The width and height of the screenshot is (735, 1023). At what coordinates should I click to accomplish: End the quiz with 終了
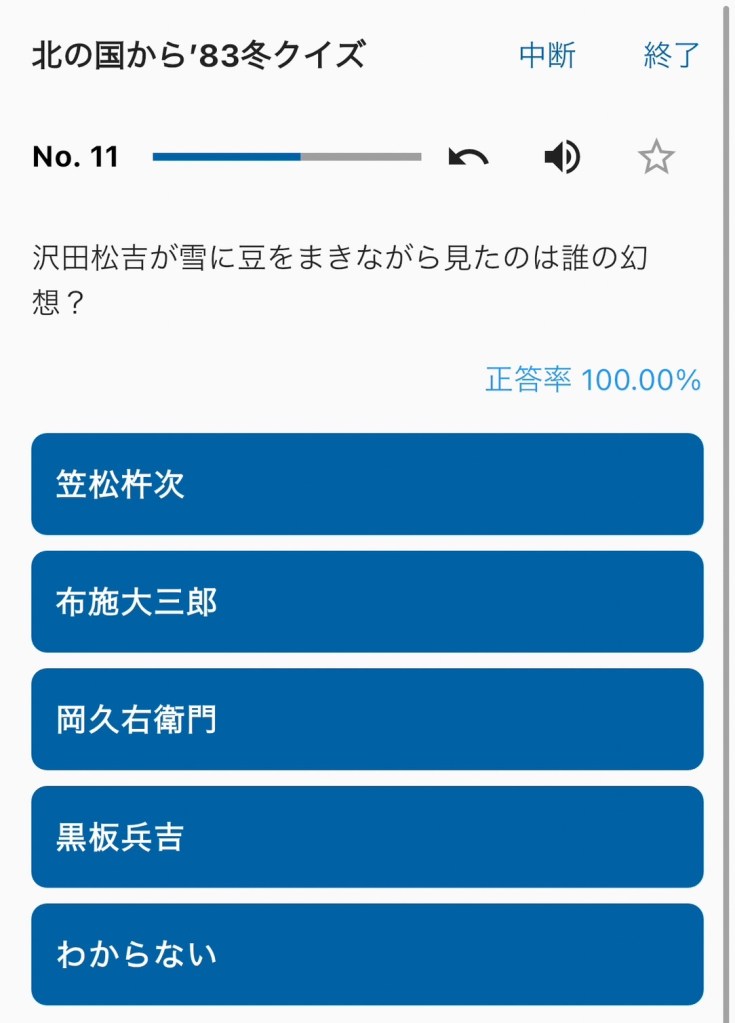click(x=672, y=56)
